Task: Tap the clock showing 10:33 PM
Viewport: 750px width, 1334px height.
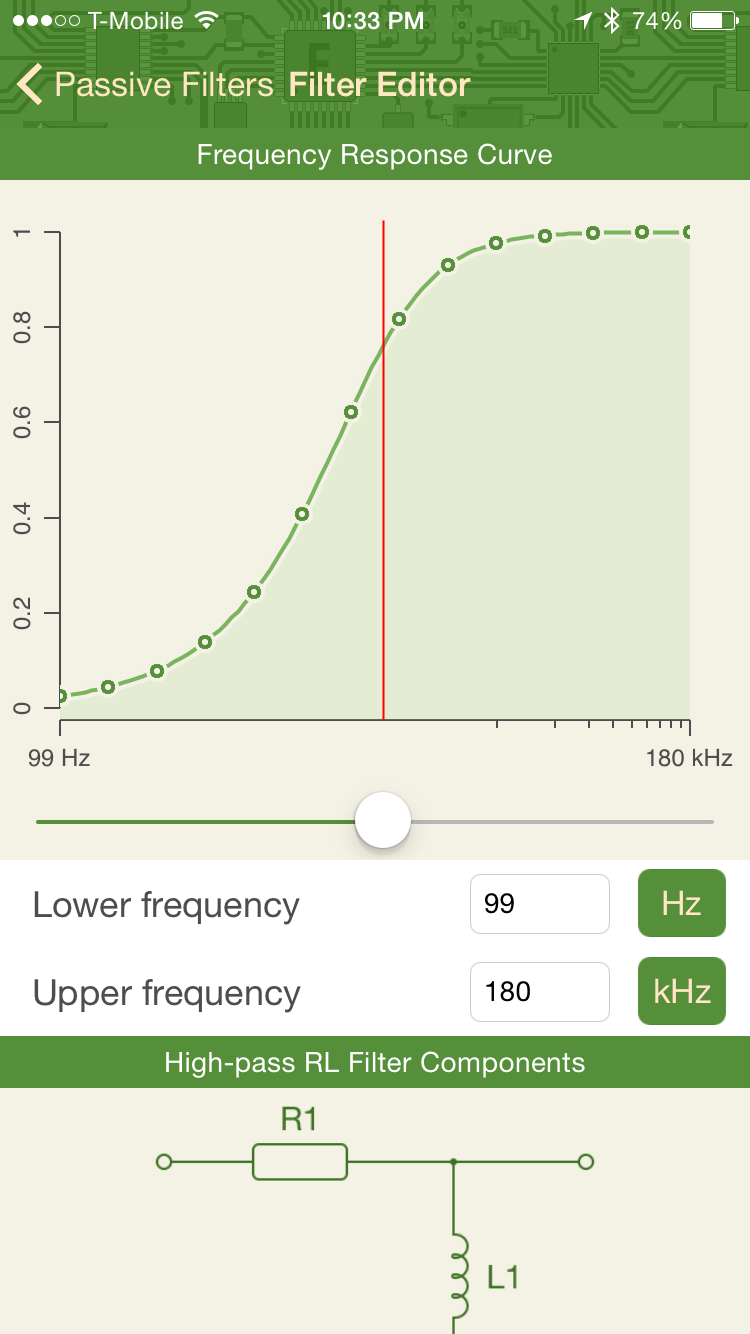Action: tap(374, 19)
